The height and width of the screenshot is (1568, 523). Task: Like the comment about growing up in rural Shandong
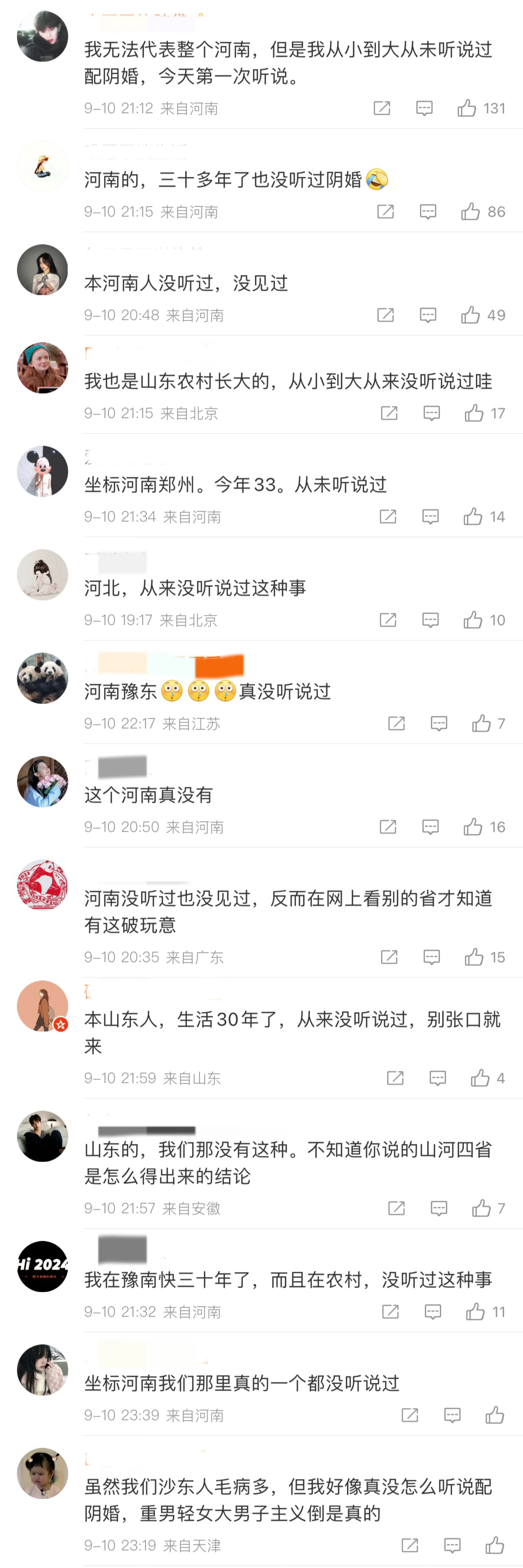(474, 414)
